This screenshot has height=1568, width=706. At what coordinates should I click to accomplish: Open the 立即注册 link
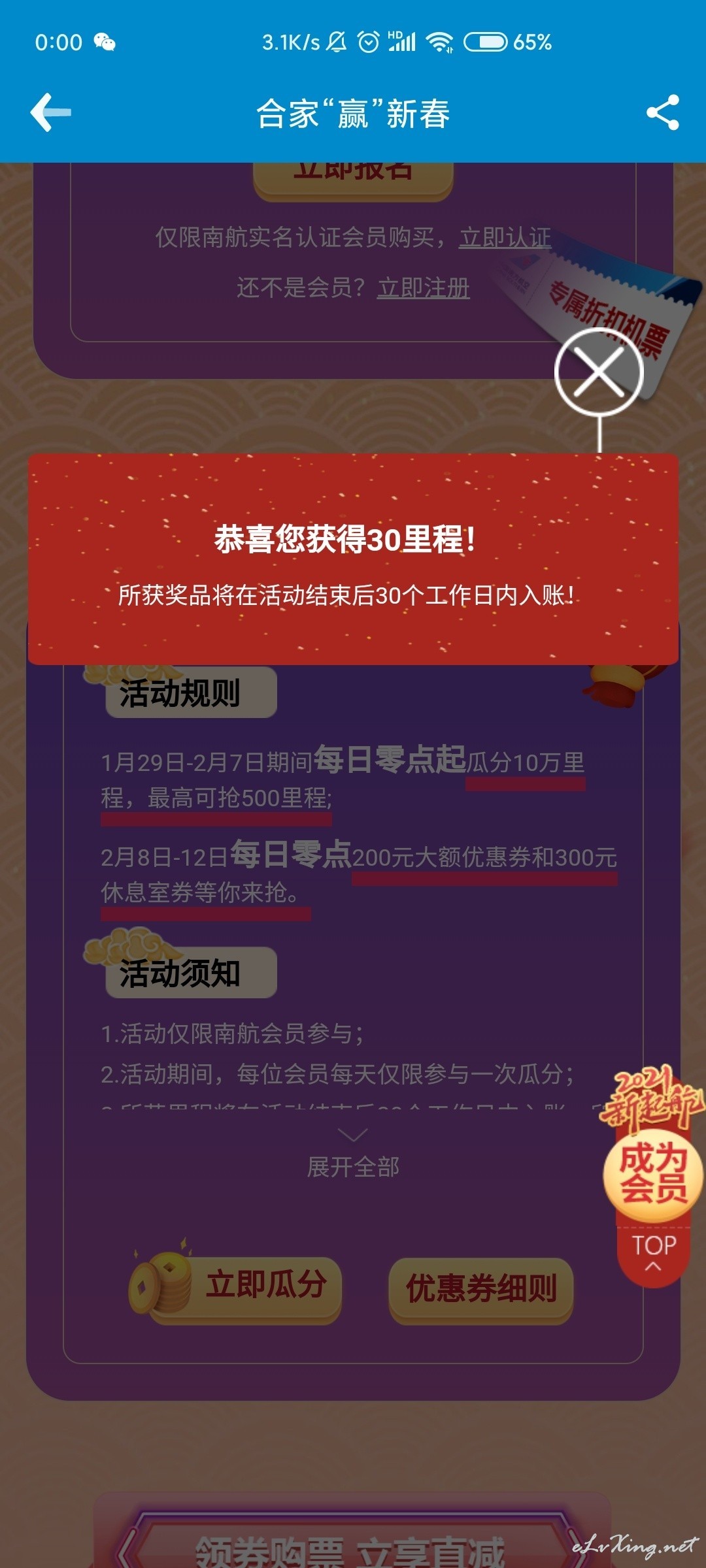tap(423, 288)
